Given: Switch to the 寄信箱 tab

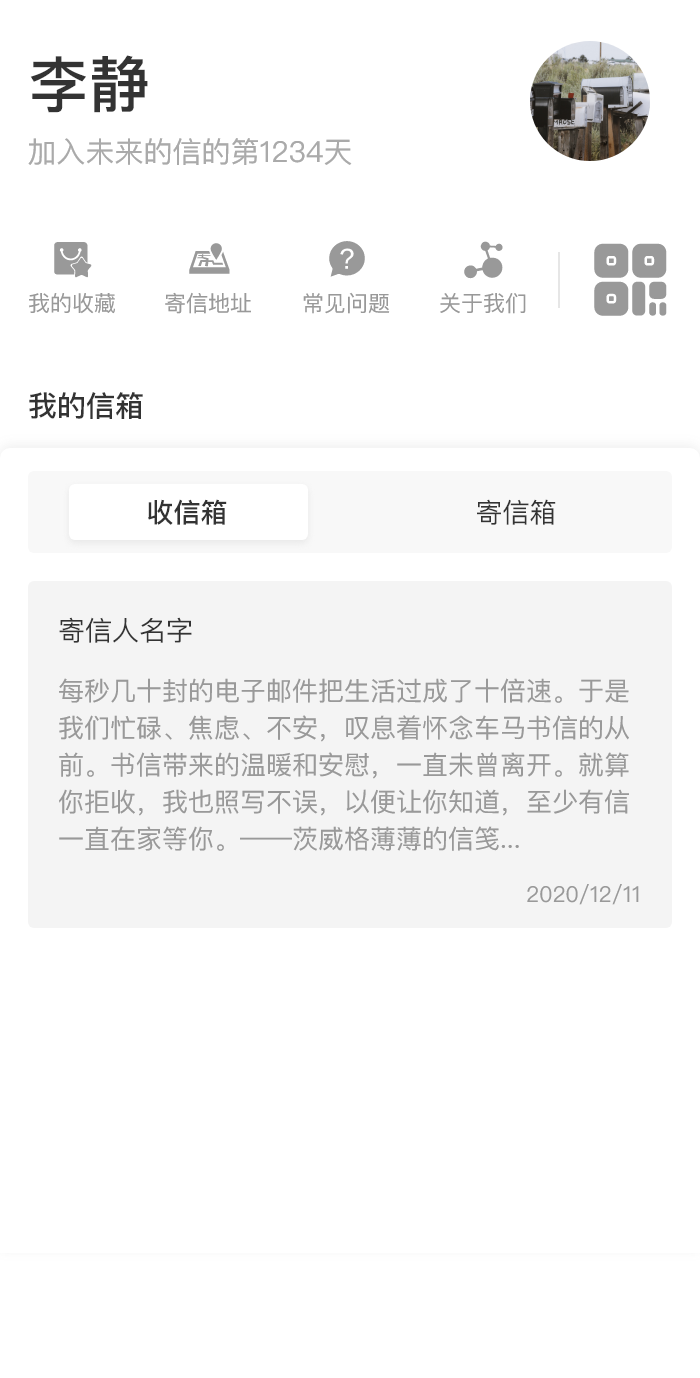Looking at the screenshot, I should (x=515, y=512).
